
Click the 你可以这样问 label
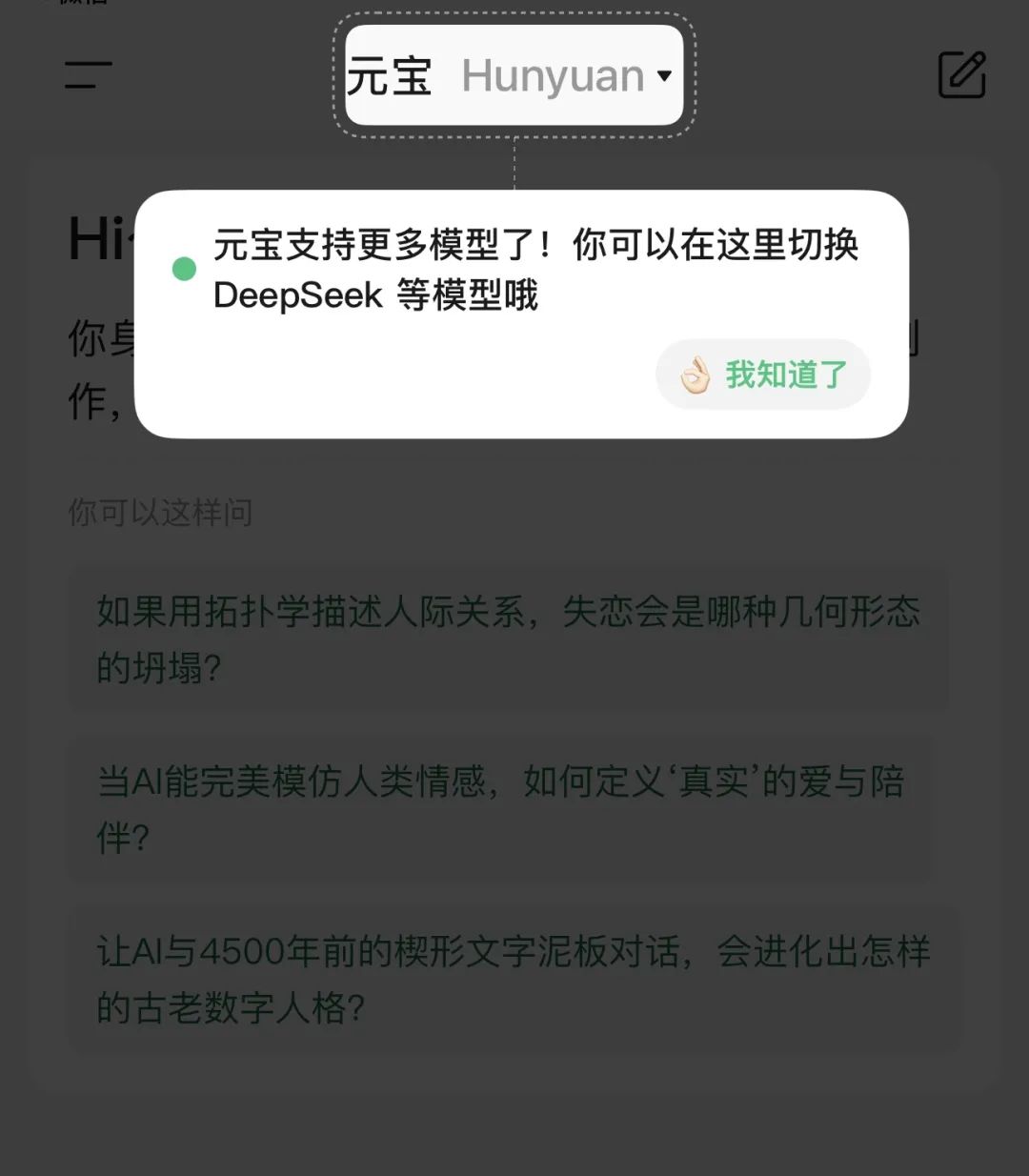click(x=160, y=513)
